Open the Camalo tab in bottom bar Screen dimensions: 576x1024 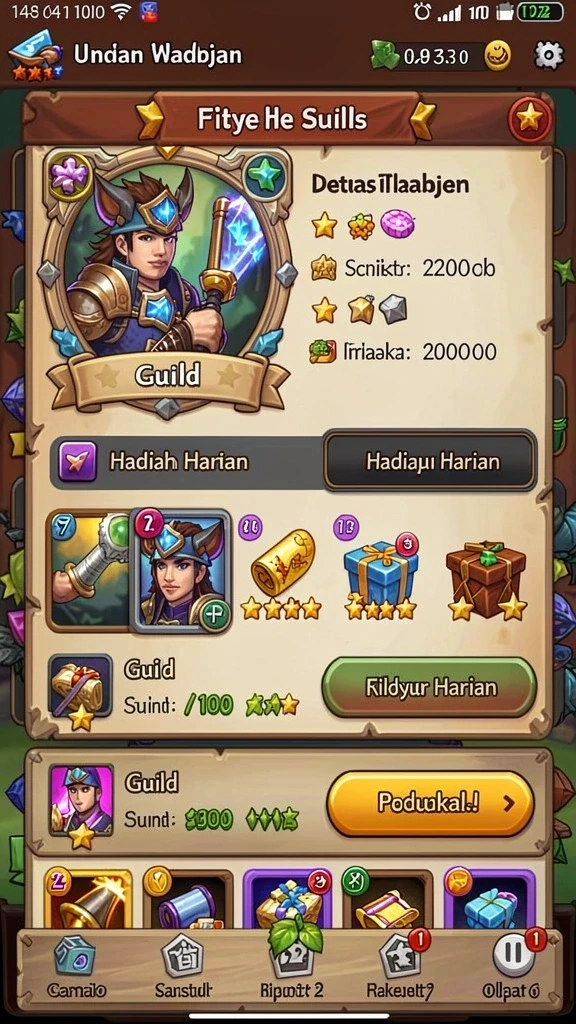coord(76,967)
